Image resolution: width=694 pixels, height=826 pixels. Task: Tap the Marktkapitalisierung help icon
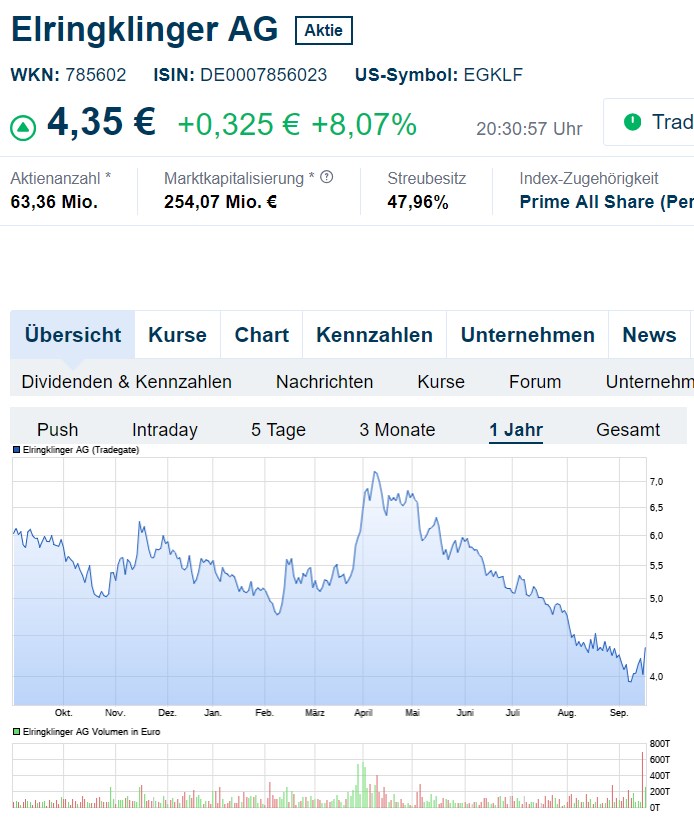coord(326,178)
